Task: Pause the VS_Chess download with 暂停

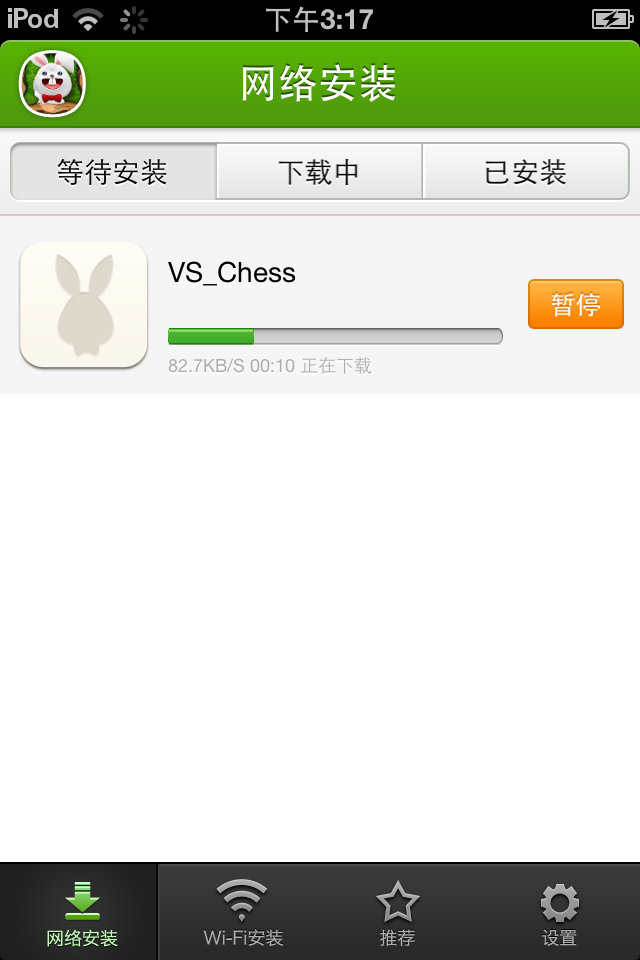Action: point(575,304)
